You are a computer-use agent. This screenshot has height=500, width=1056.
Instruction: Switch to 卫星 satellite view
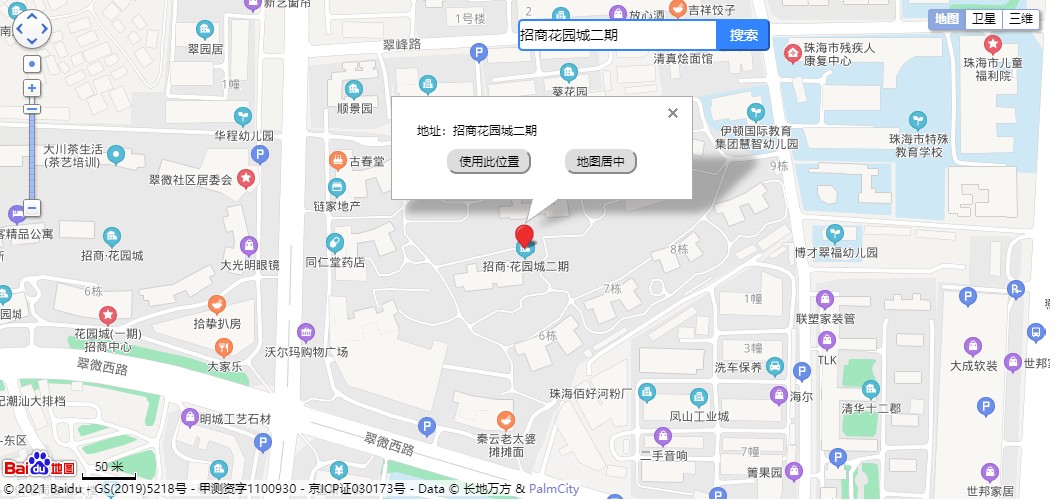click(984, 19)
